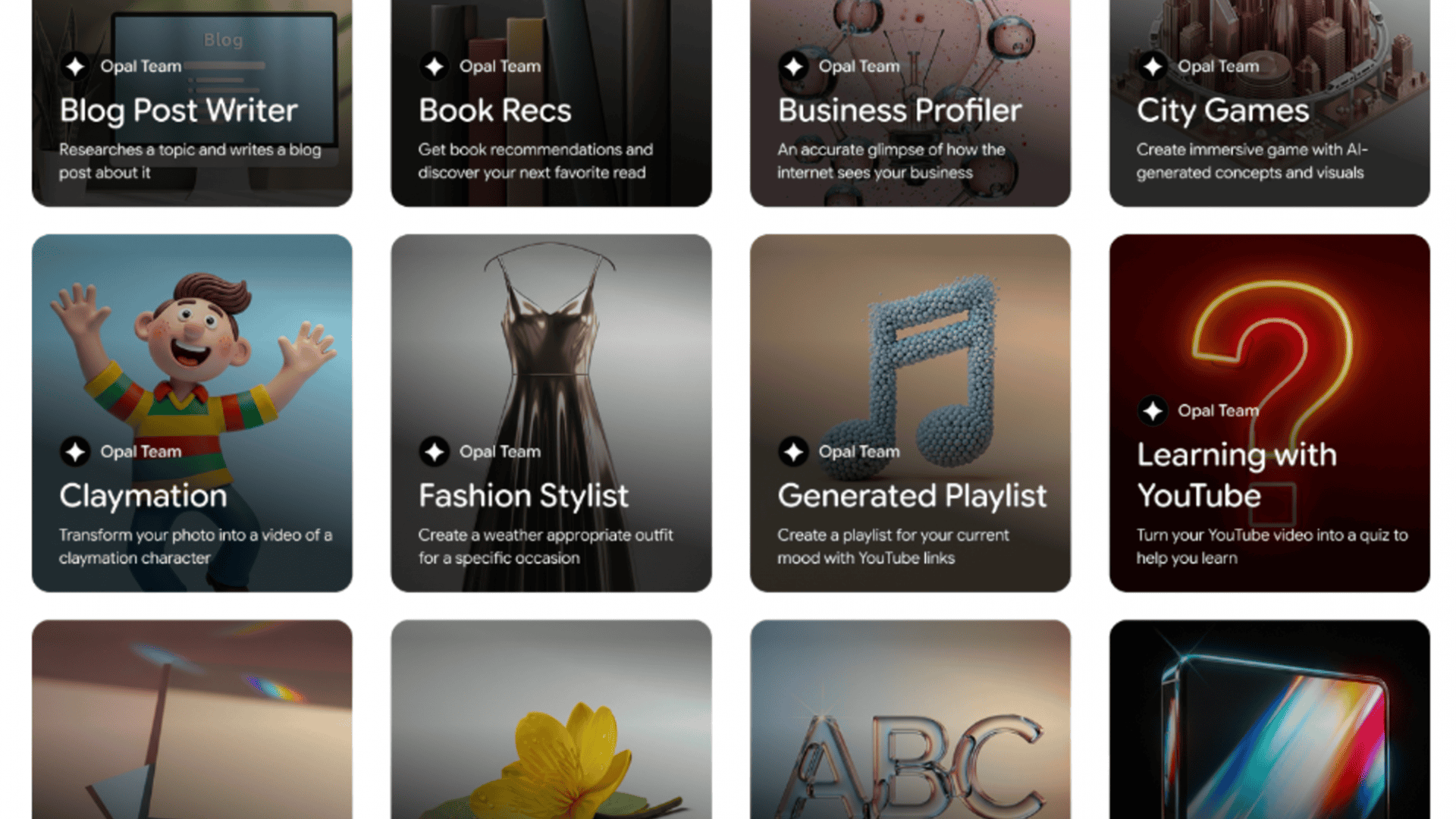Launch the Claymation card
Image resolution: width=1456 pixels, height=819 pixels.
point(192,413)
